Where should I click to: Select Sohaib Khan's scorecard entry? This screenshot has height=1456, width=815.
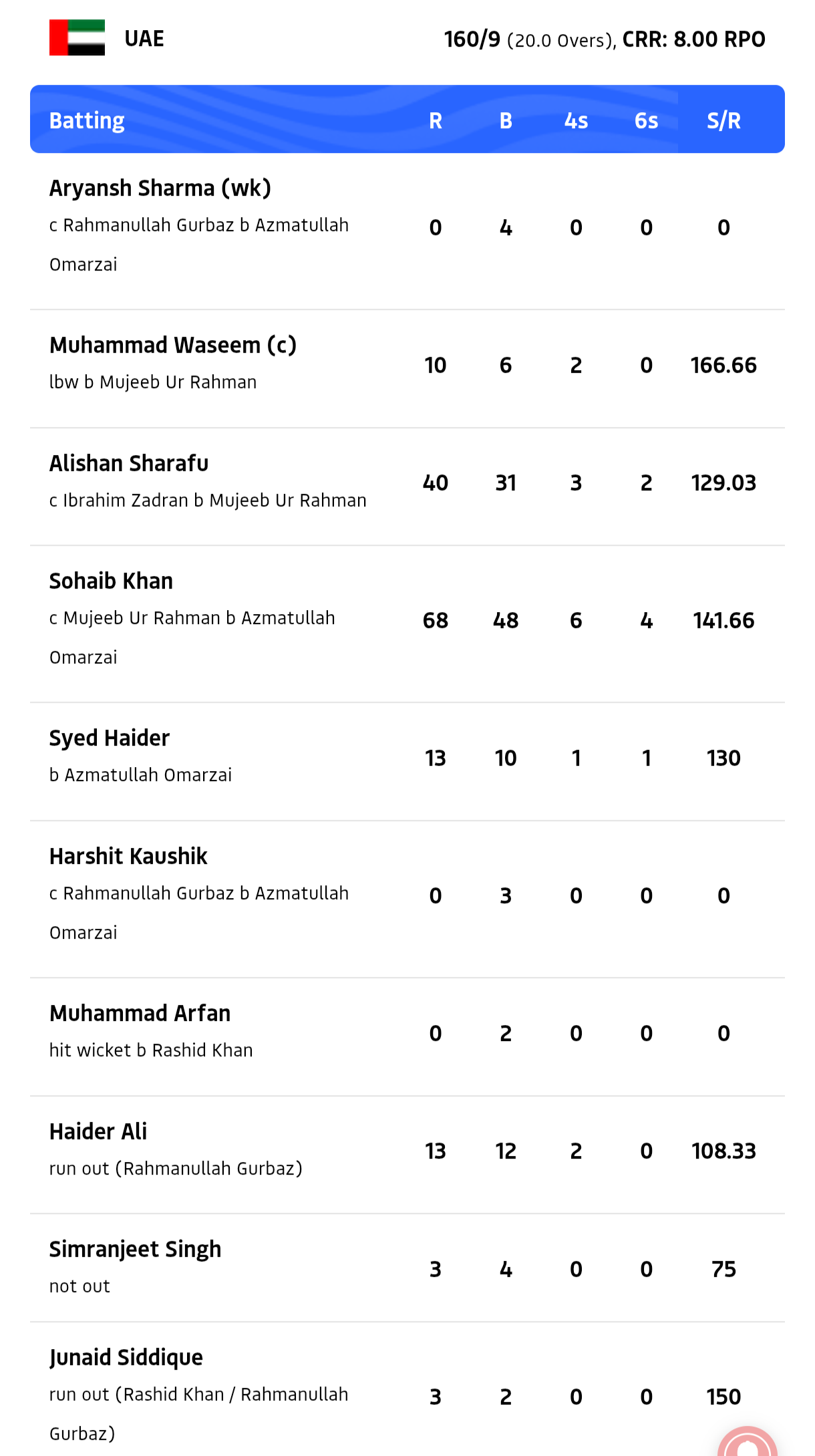click(x=111, y=581)
